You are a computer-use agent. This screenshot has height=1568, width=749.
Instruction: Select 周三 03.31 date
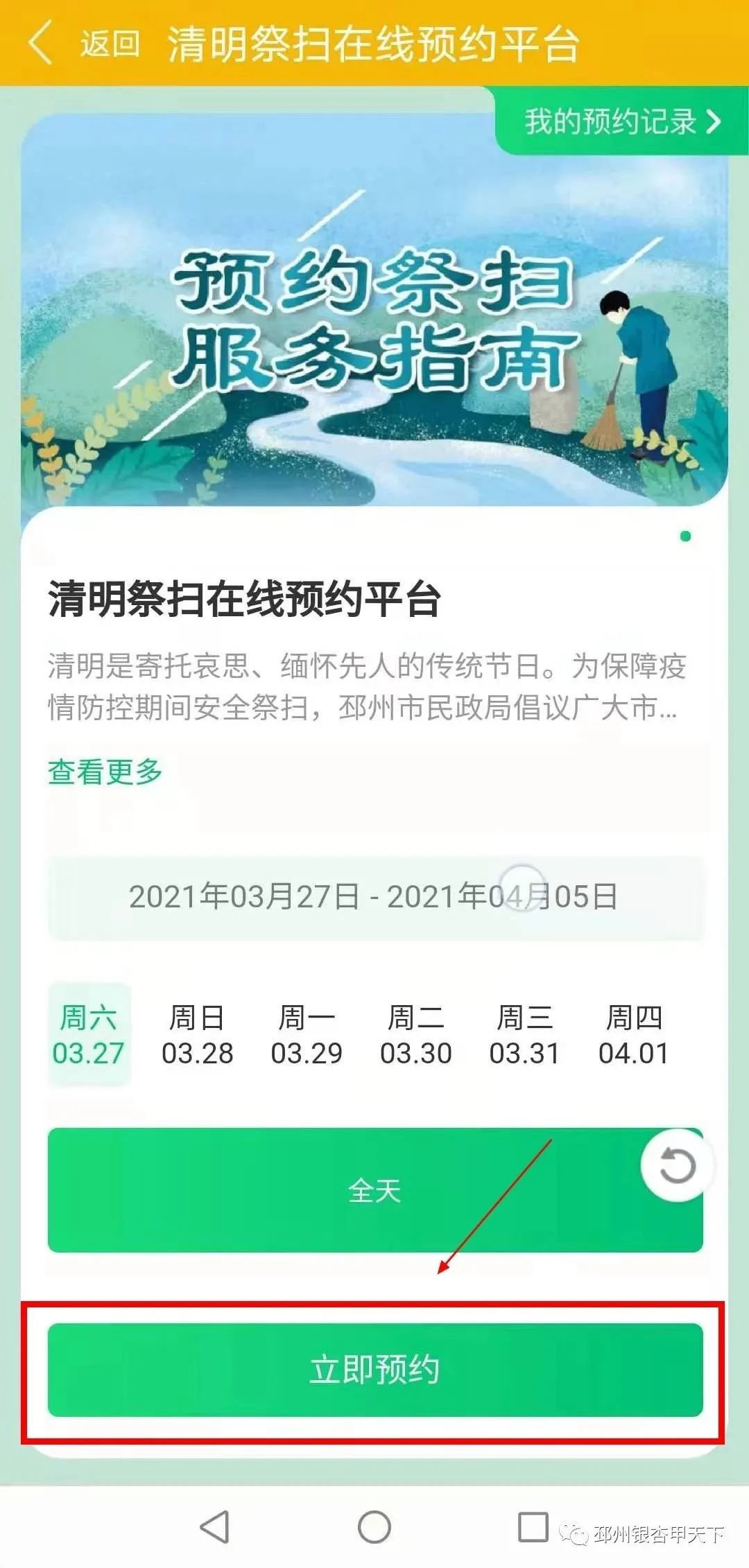point(524,1035)
